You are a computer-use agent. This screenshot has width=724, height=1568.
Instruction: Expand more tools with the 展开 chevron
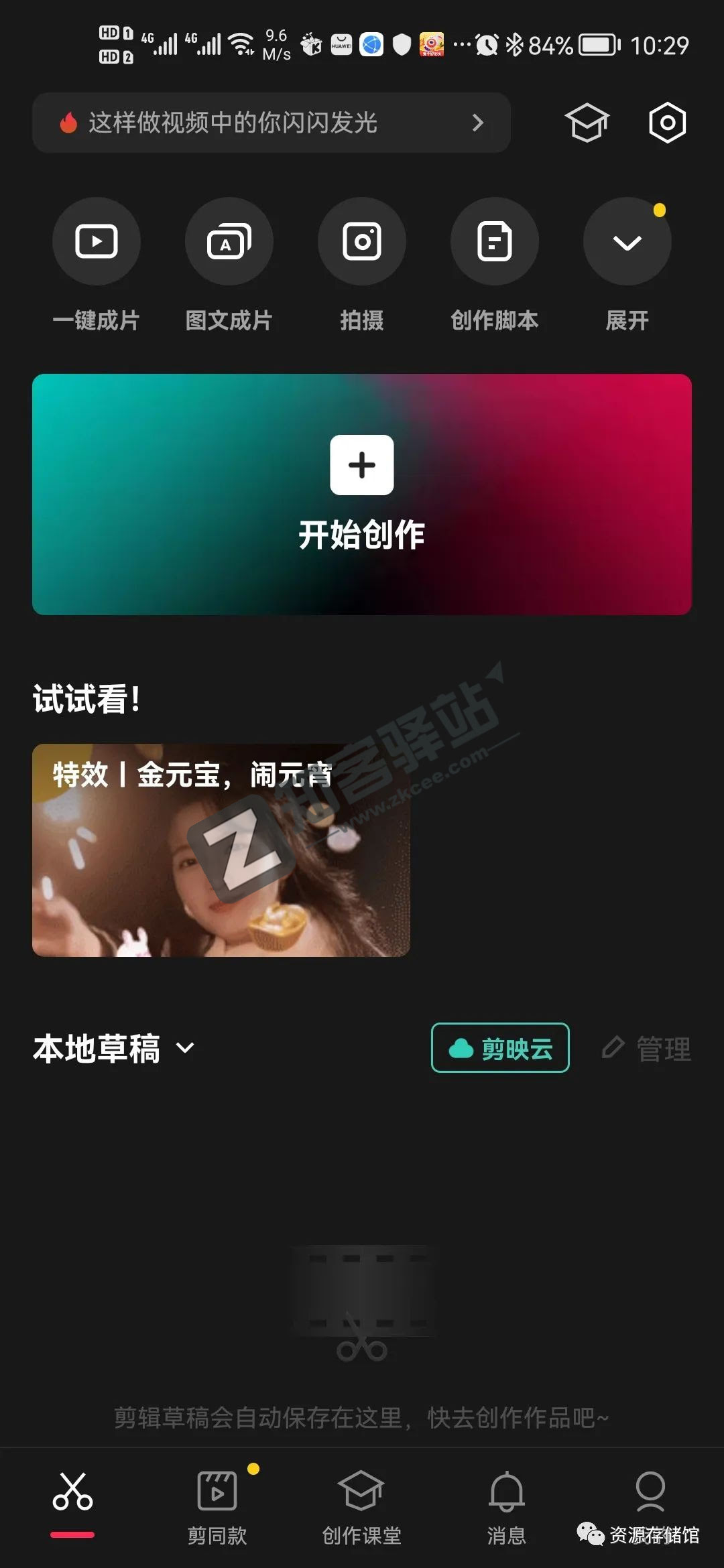tap(627, 241)
